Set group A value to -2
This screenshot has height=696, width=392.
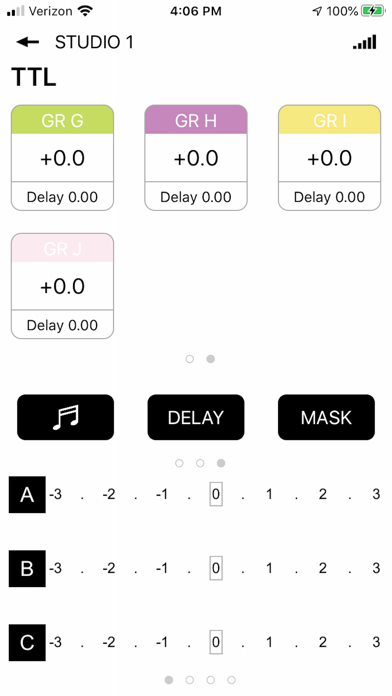point(109,494)
